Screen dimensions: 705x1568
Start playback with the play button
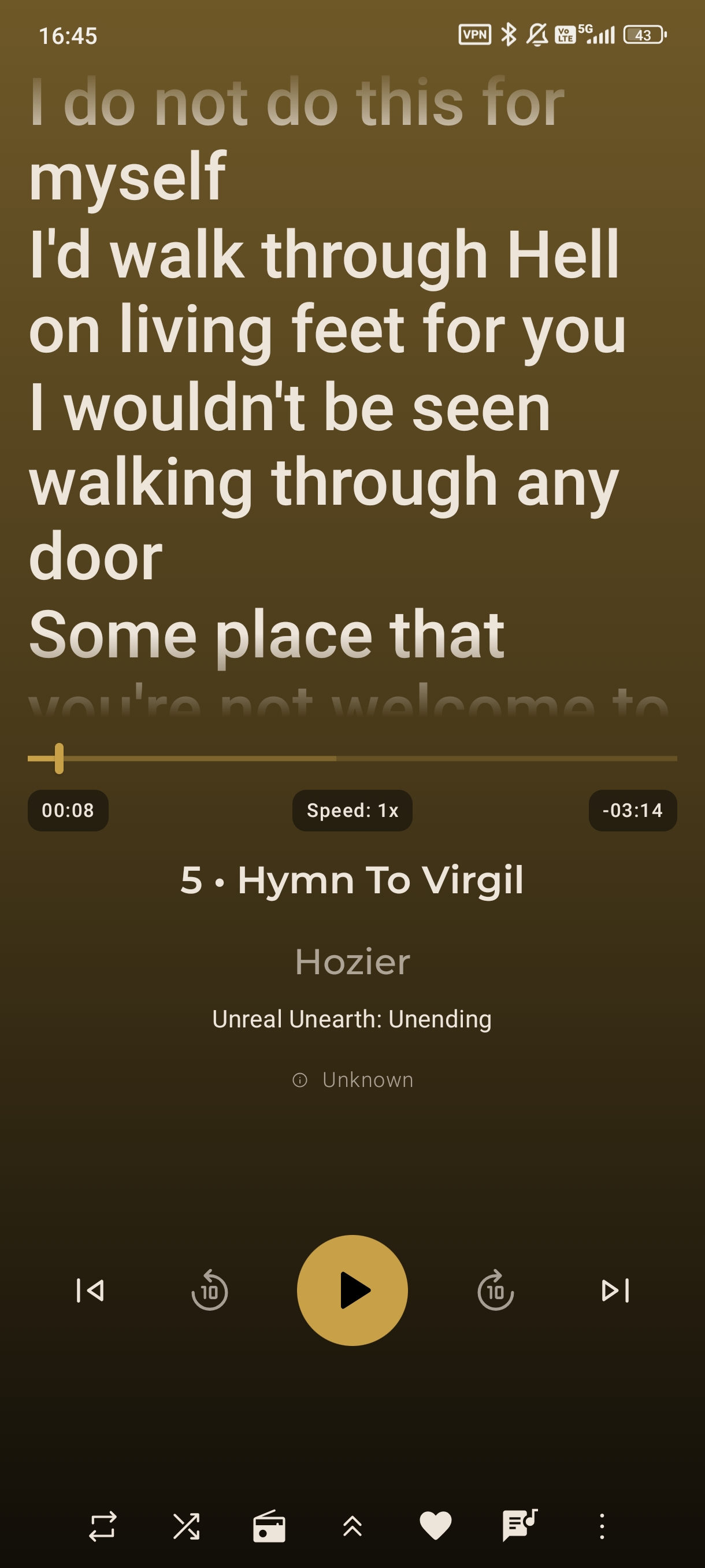352,1290
